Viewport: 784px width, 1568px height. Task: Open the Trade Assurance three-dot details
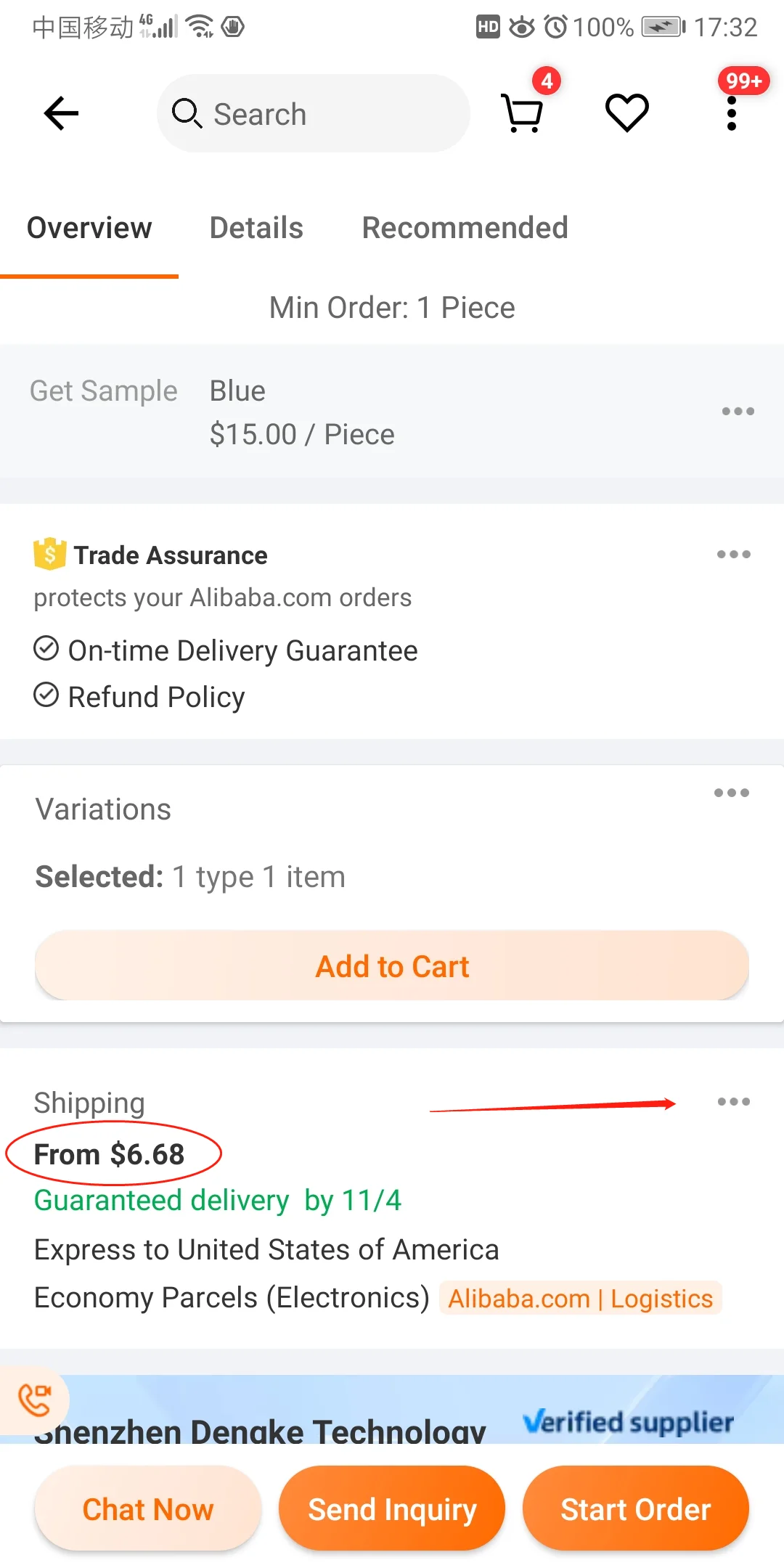pos(733,555)
